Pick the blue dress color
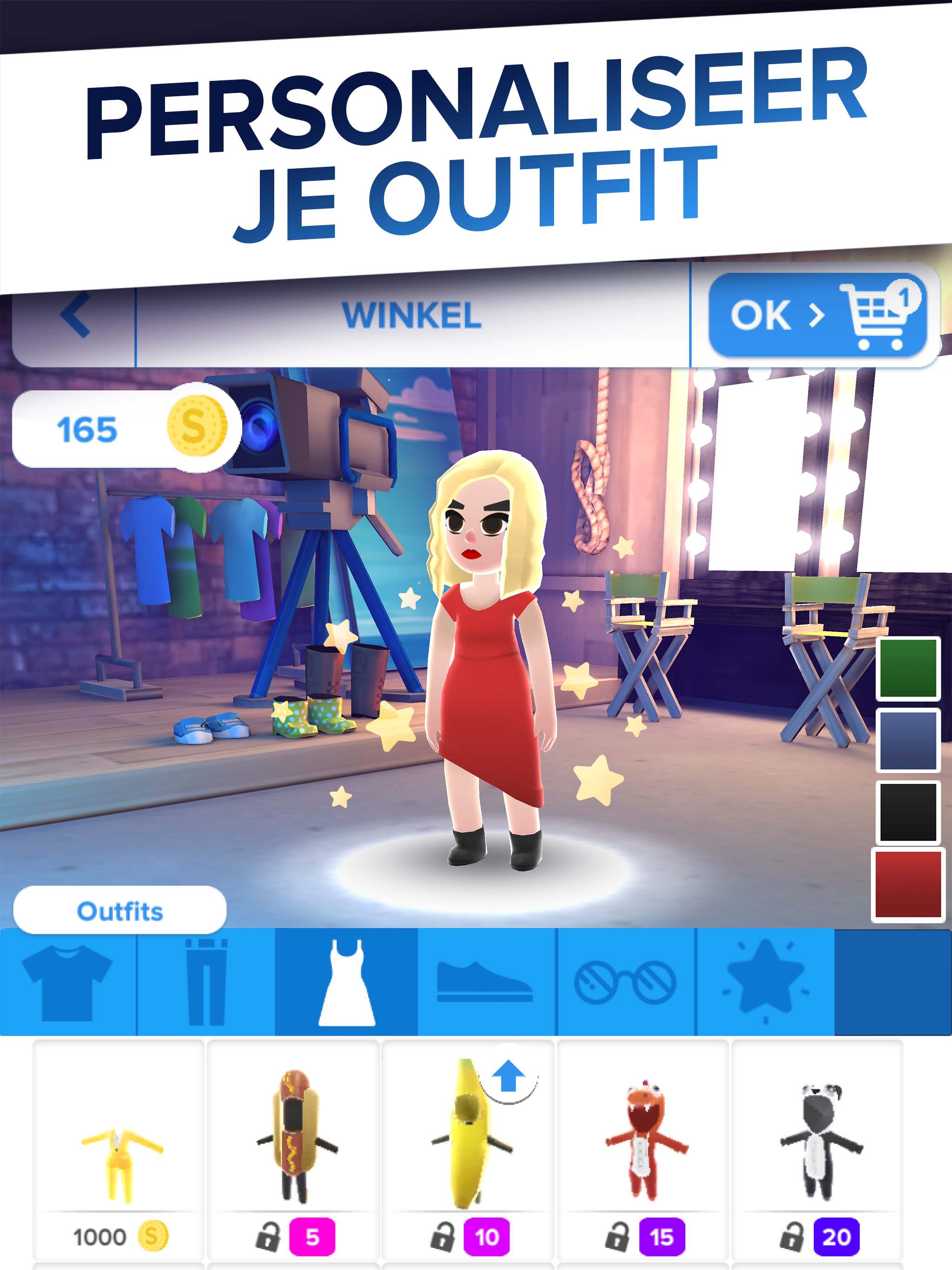 tap(908, 740)
